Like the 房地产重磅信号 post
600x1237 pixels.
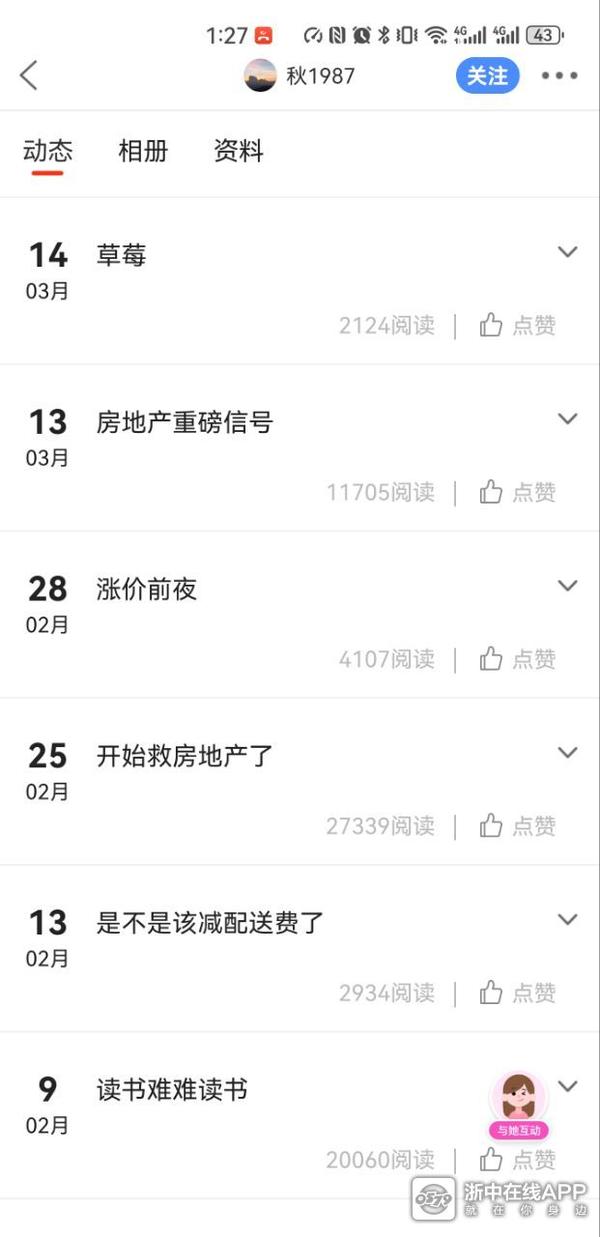(x=517, y=492)
